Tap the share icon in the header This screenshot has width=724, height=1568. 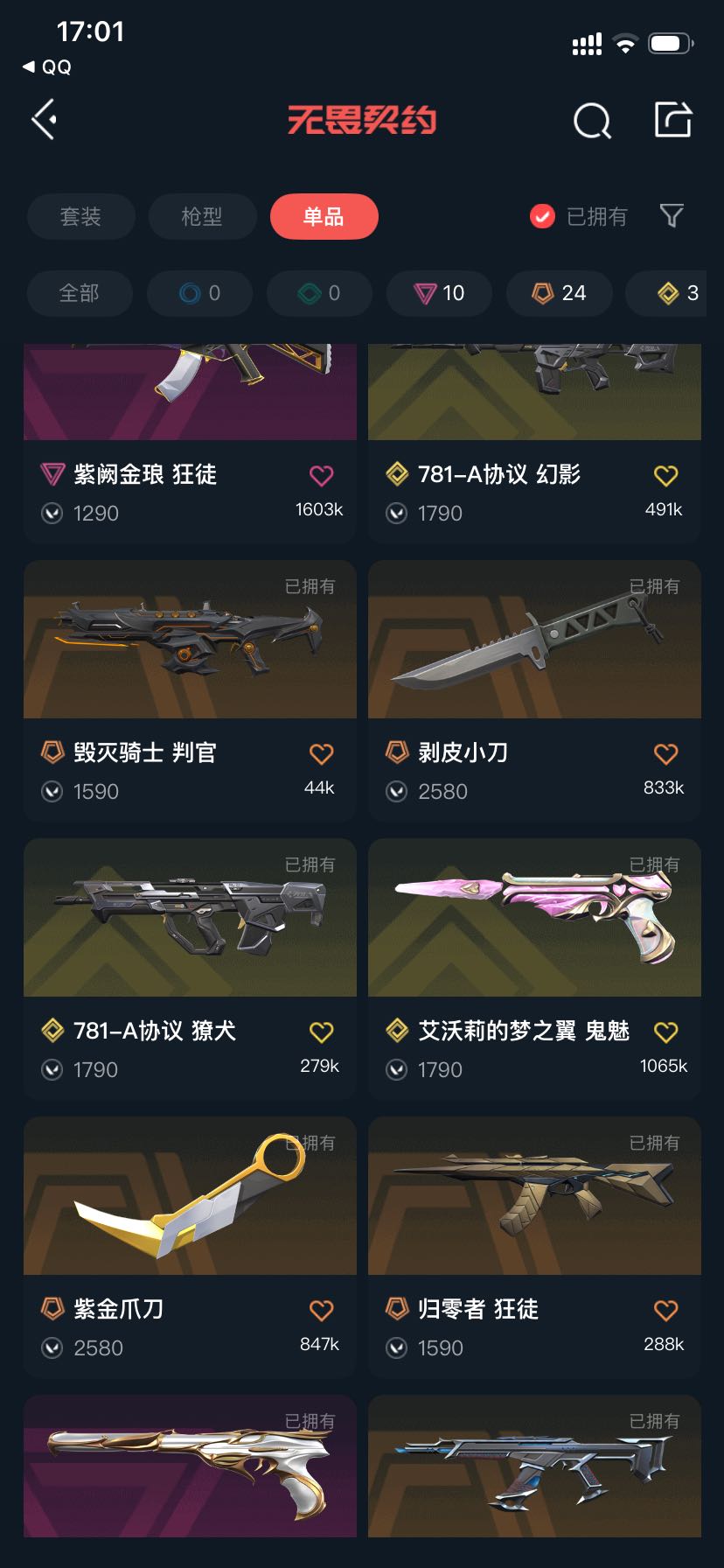[x=673, y=120]
